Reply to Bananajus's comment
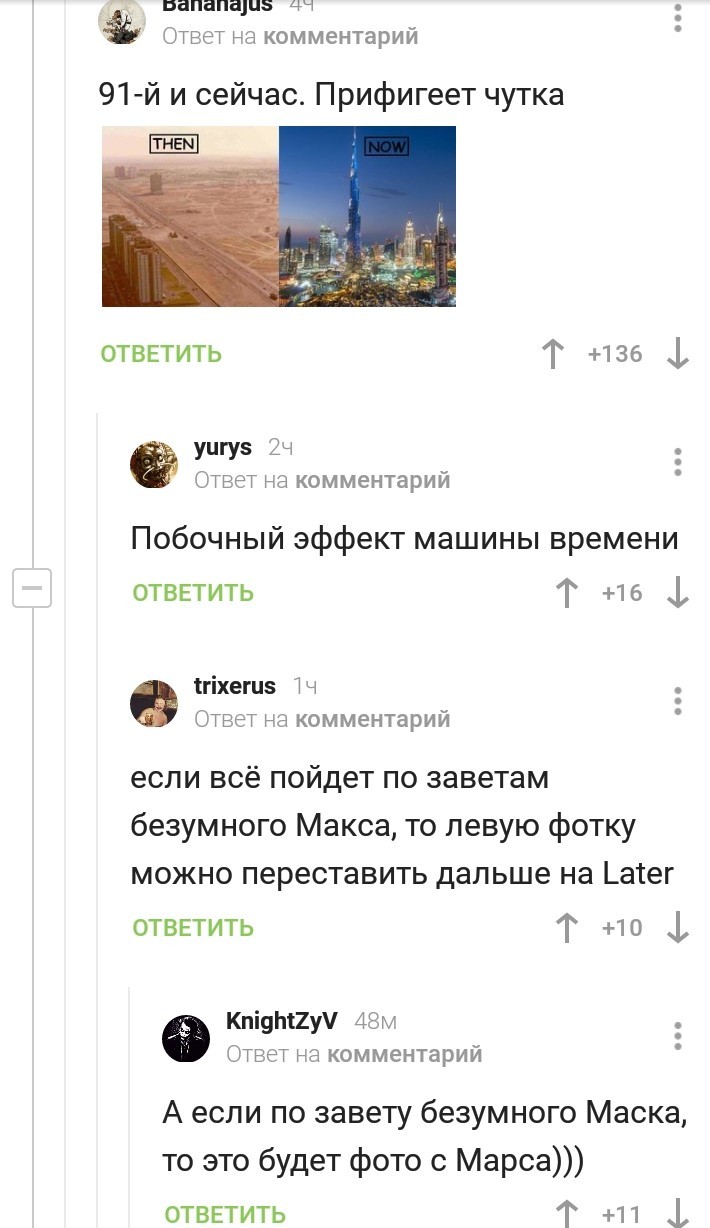 coord(161,354)
